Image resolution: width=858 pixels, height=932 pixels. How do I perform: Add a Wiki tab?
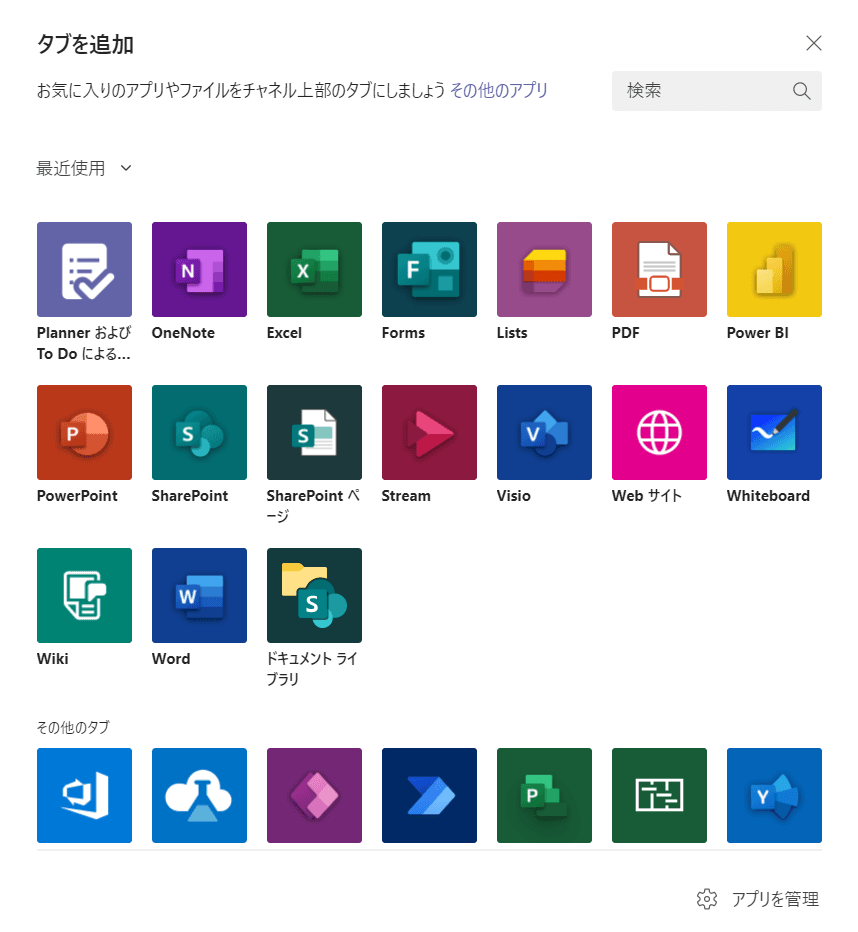click(x=84, y=595)
